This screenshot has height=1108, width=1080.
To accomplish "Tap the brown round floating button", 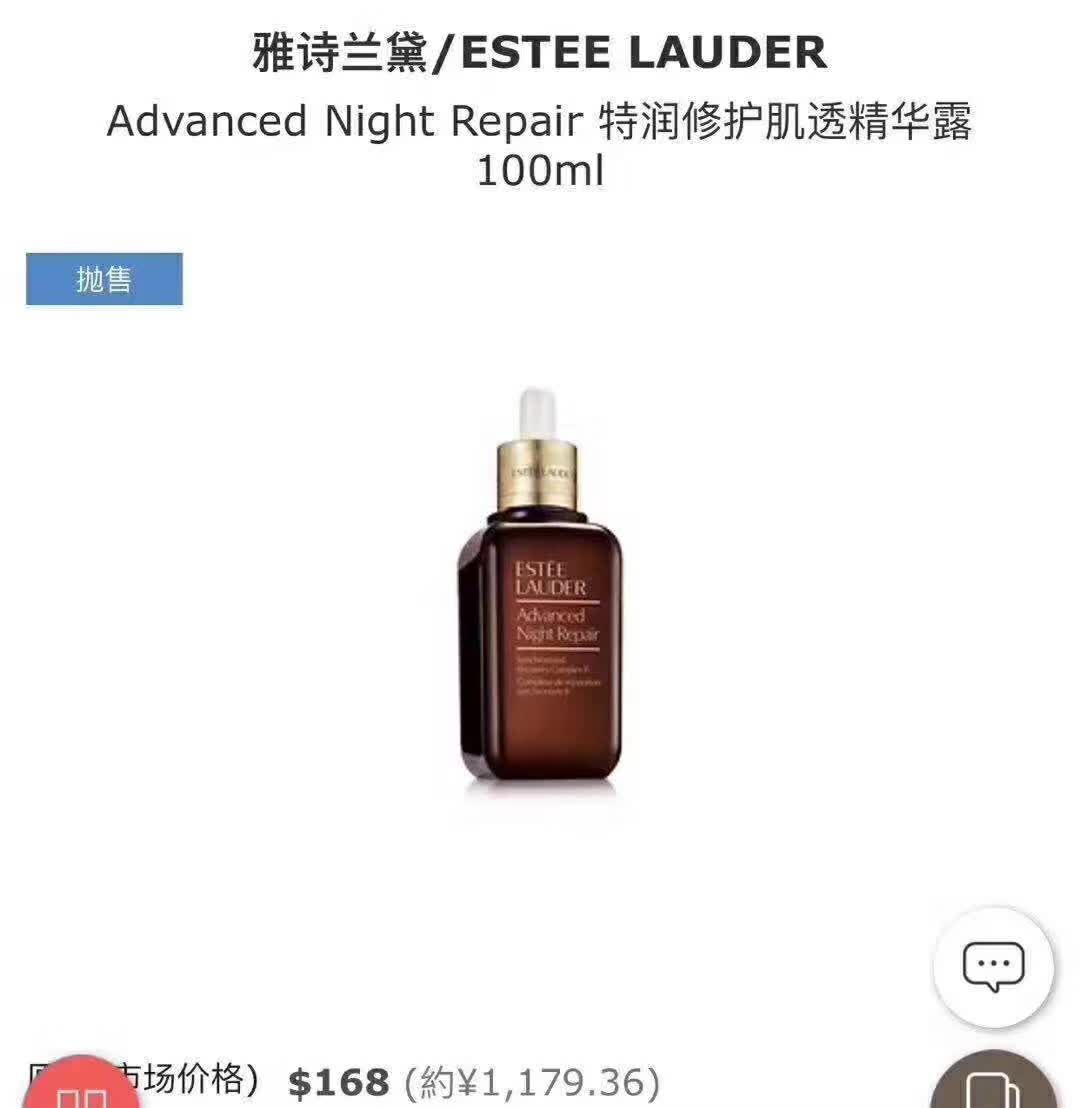I will [991, 1086].
